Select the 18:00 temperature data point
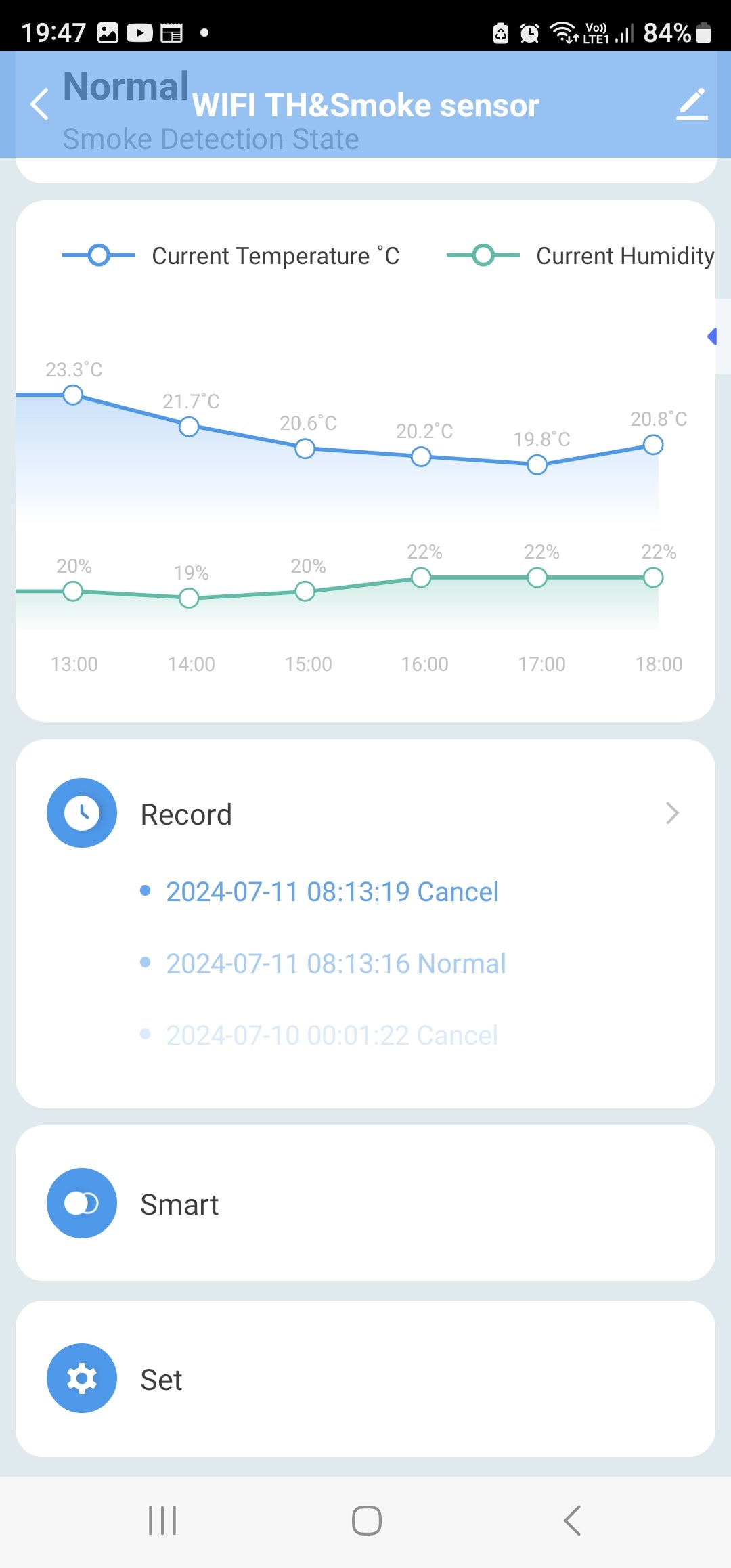This screenshot has height=1568, width=731. tap(652, 445)
